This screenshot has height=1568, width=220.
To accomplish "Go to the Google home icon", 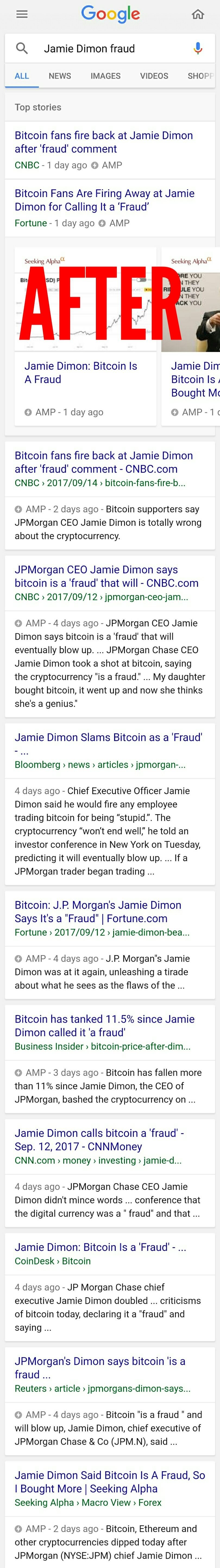I will click(198, 14).
